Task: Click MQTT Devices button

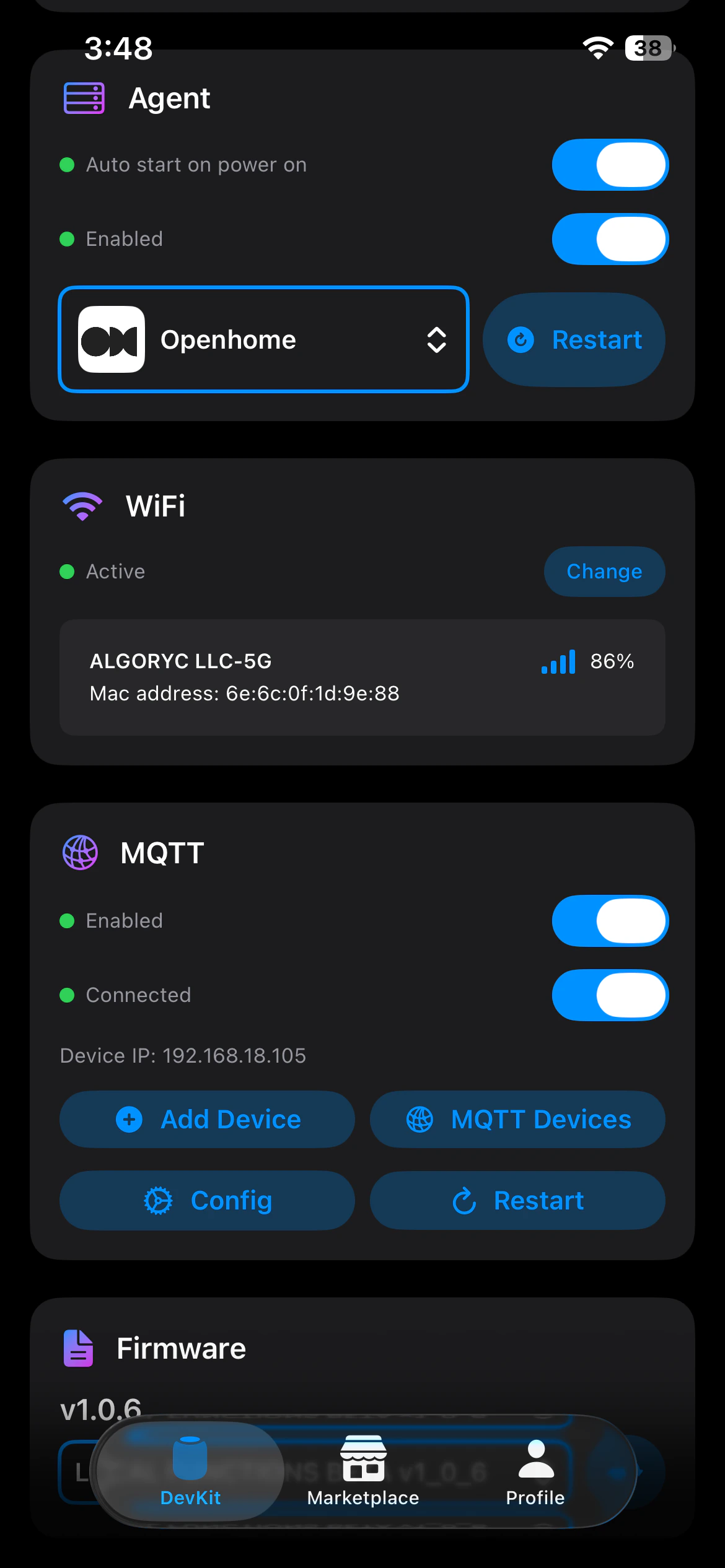Action: click(x=517, y=1119)
